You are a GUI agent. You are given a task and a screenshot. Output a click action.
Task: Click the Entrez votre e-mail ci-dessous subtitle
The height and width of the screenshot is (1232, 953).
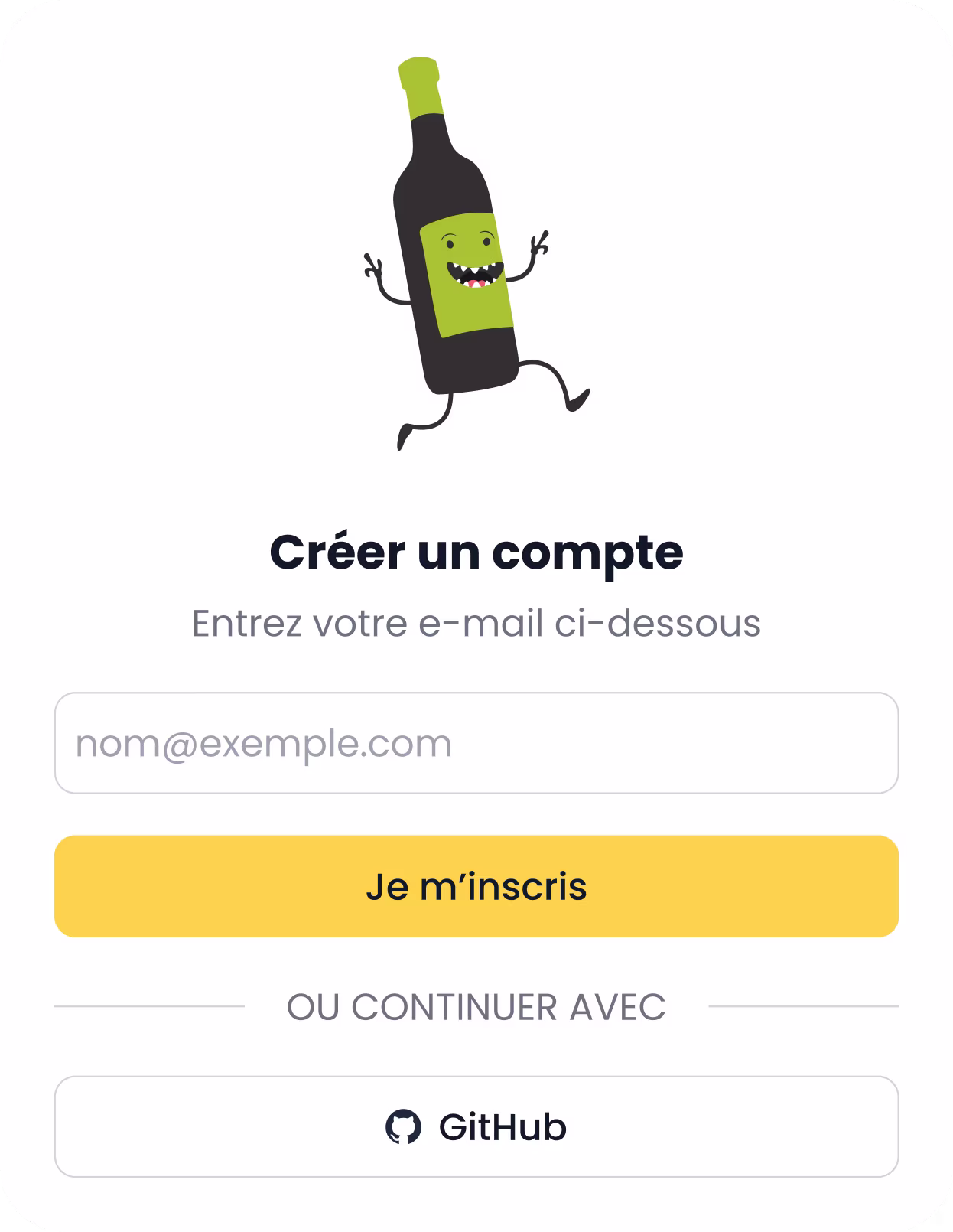[476, 624]
